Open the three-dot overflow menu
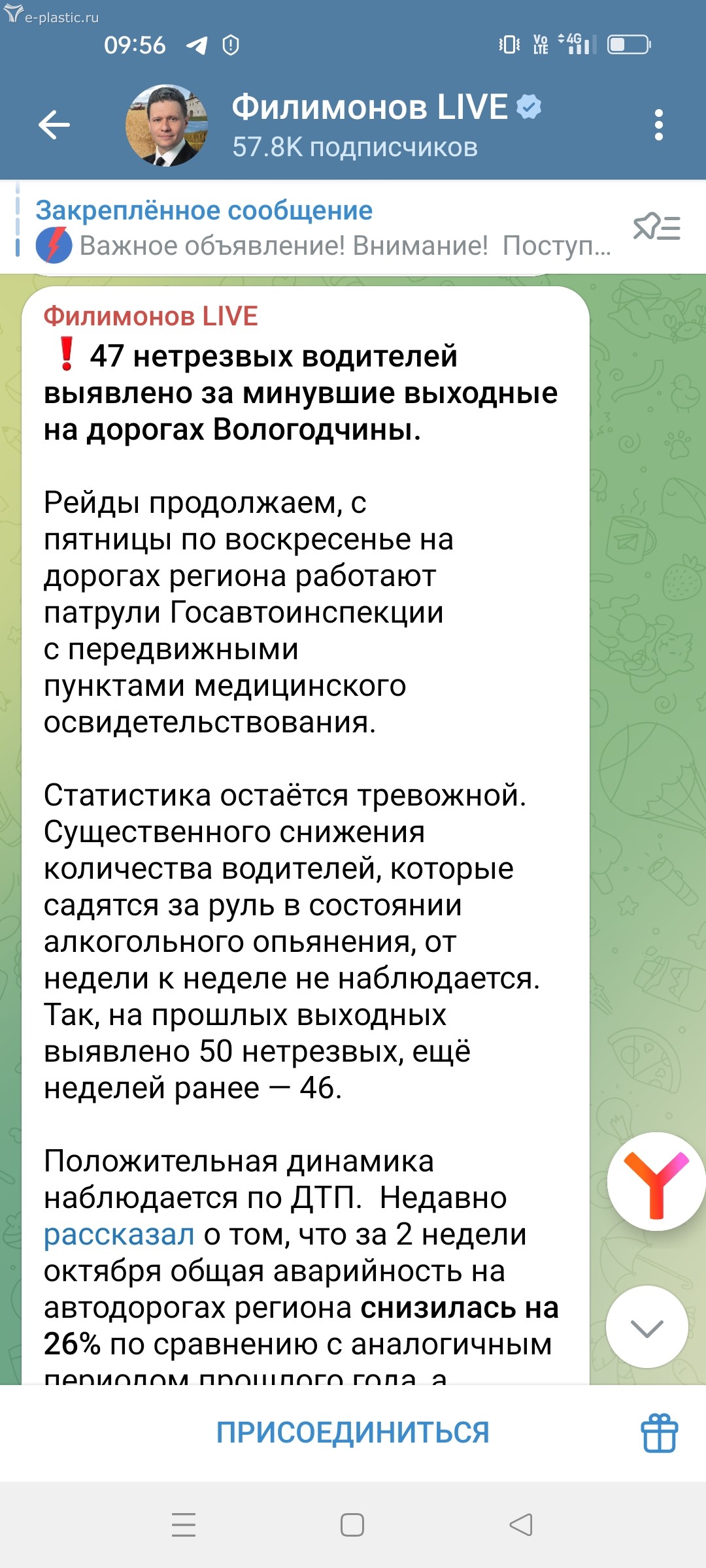The width and height of the screenshot is (706, 1568). tap(658, 125)
